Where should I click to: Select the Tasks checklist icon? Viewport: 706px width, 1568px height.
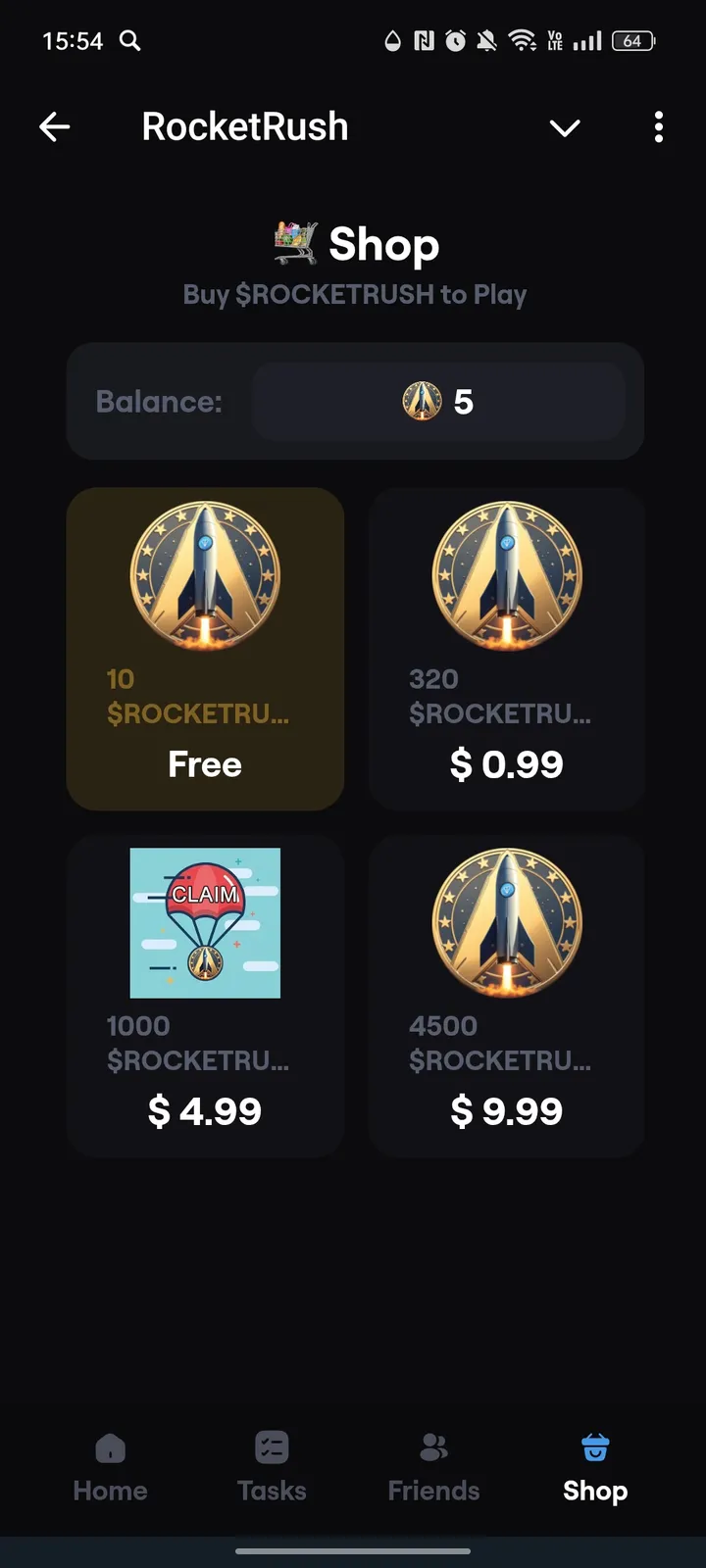click(x=271, y=1447)
